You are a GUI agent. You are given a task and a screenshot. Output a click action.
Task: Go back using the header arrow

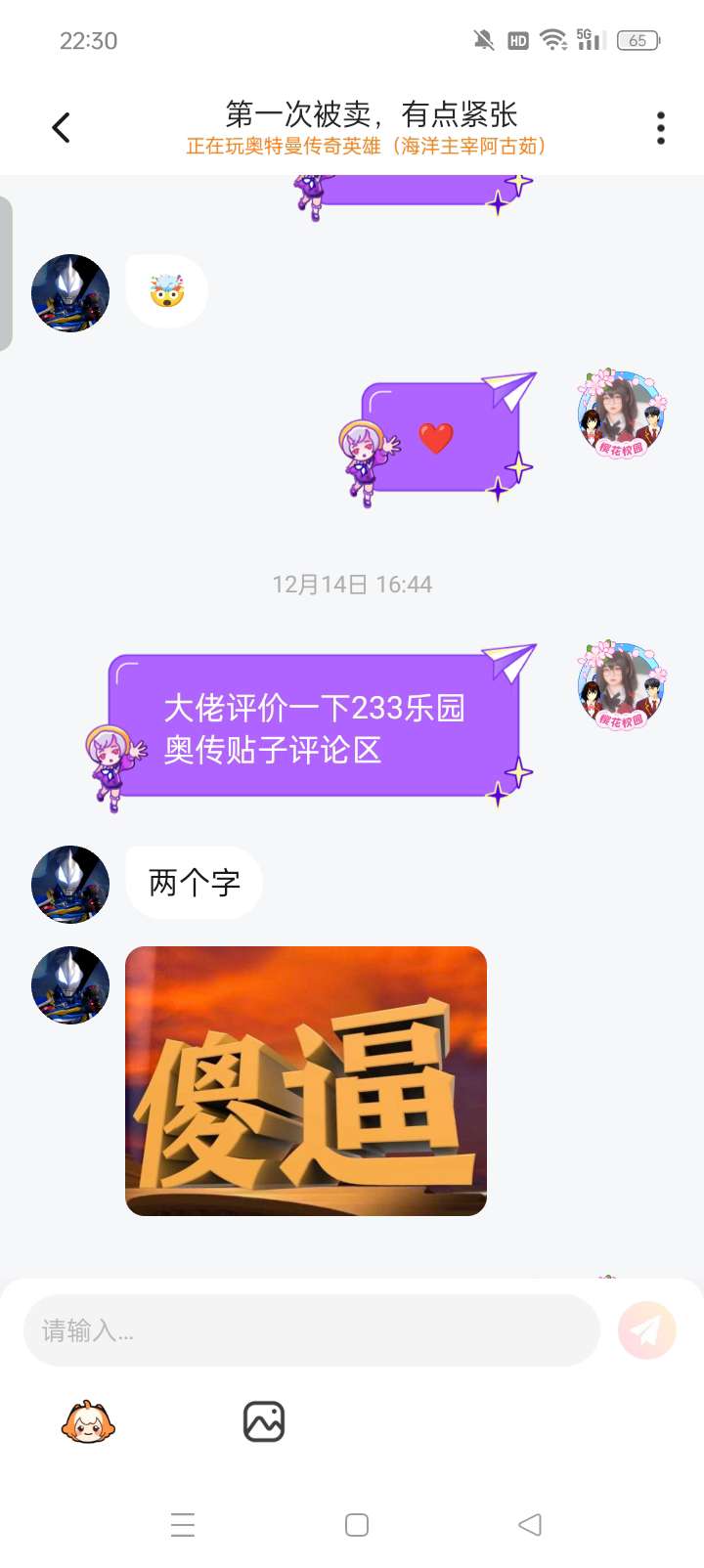click(x=62, y=128)
